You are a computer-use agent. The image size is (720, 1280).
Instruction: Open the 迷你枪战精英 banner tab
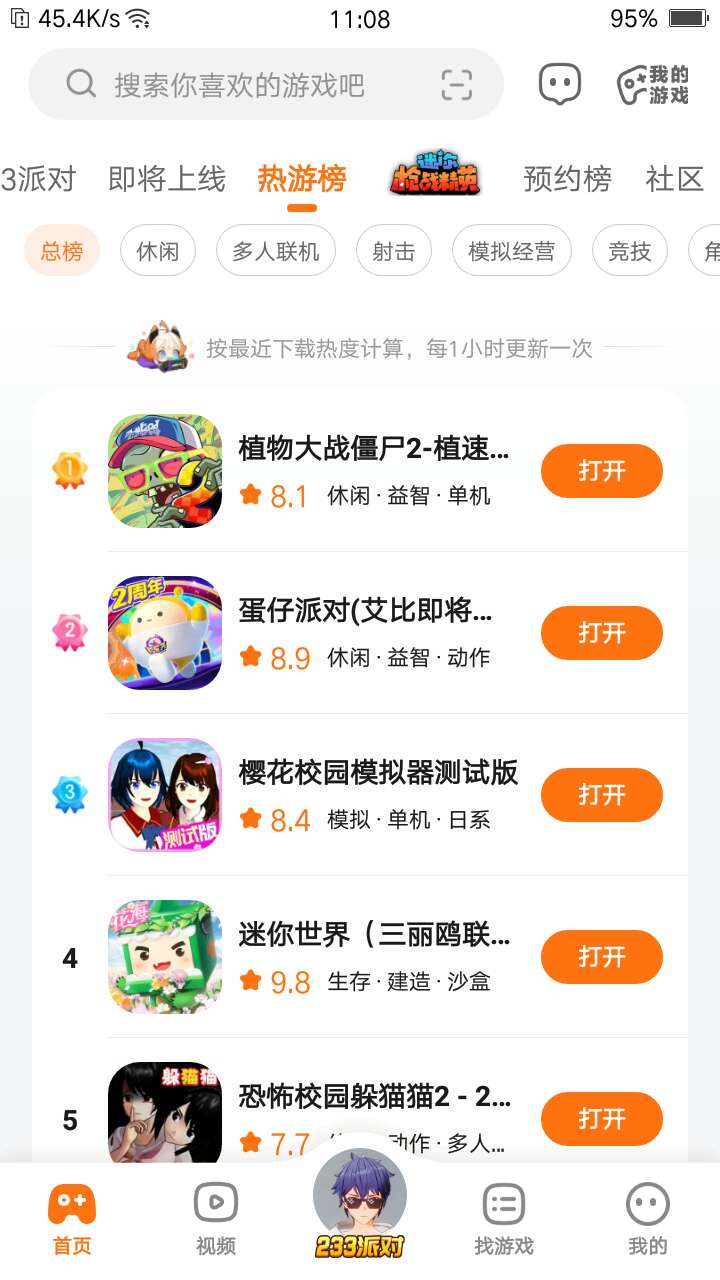click(x=434, y=178)
